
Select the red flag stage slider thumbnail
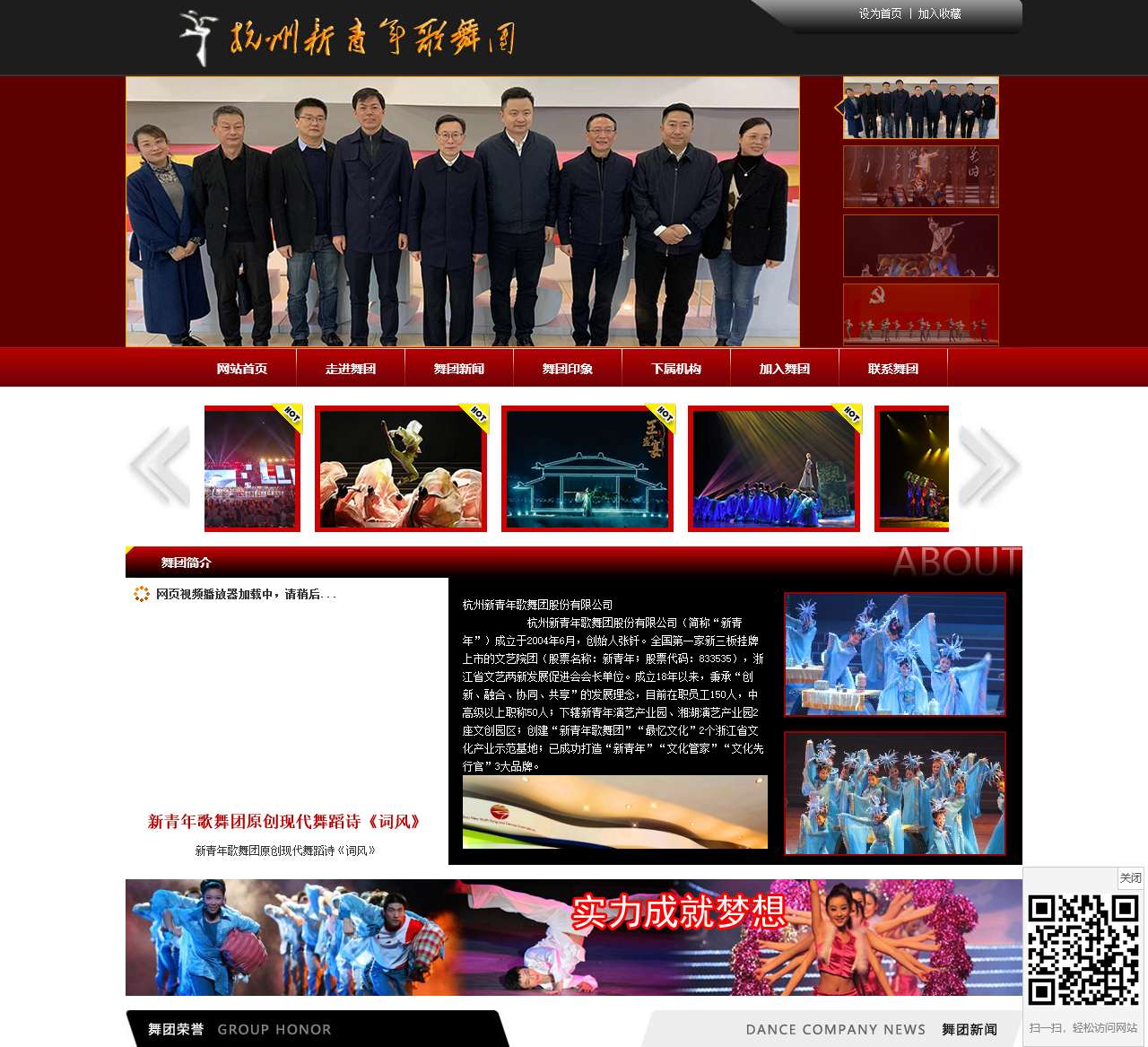coord(921,314)
